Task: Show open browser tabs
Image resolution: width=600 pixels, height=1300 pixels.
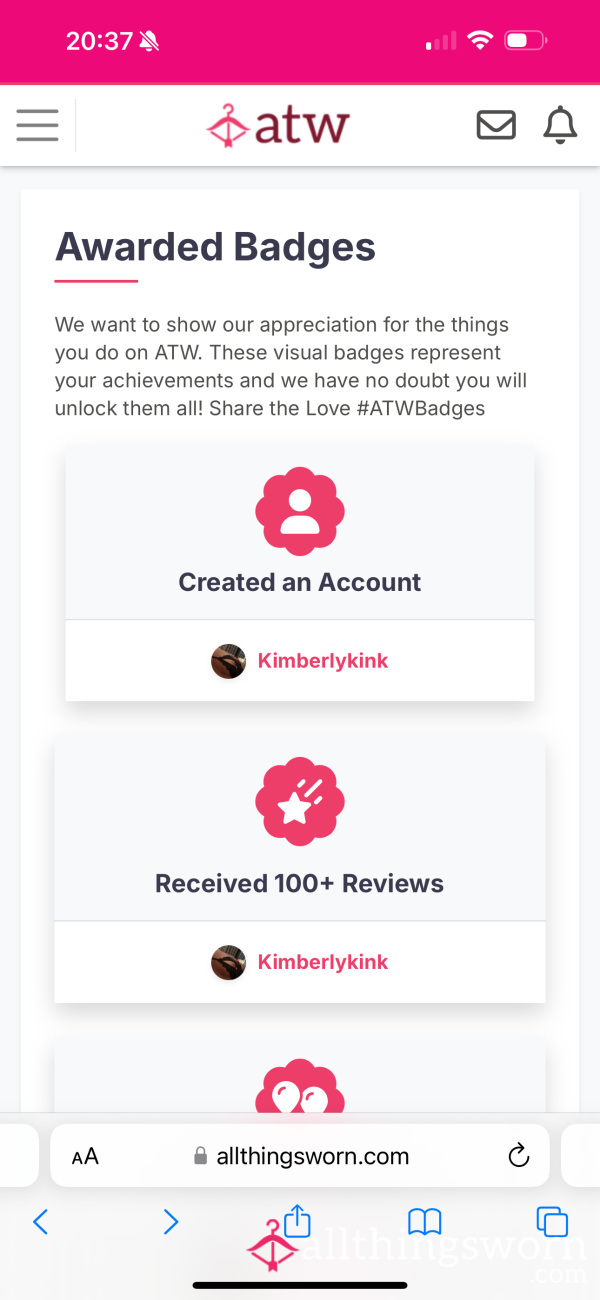Action: [552, 1221]
